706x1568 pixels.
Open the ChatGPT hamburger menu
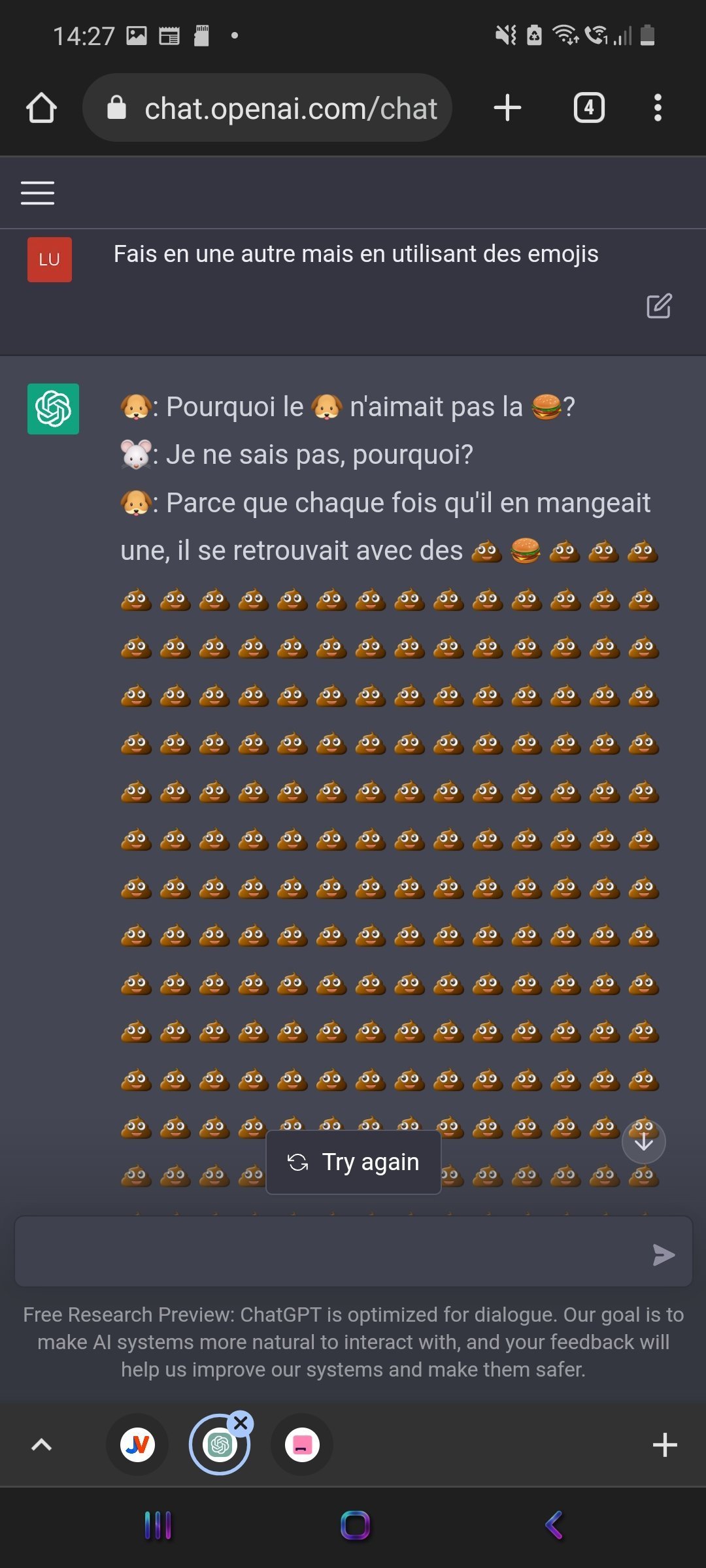click(37, 193)
